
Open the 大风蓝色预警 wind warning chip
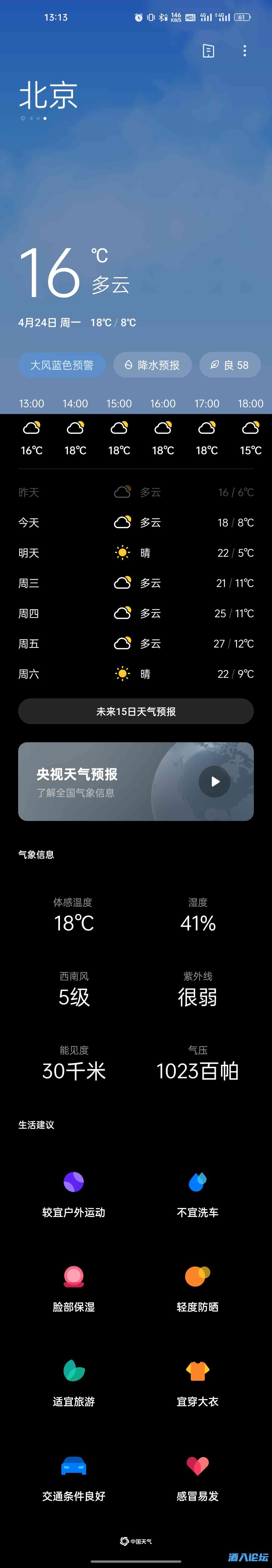click(62, 365)
